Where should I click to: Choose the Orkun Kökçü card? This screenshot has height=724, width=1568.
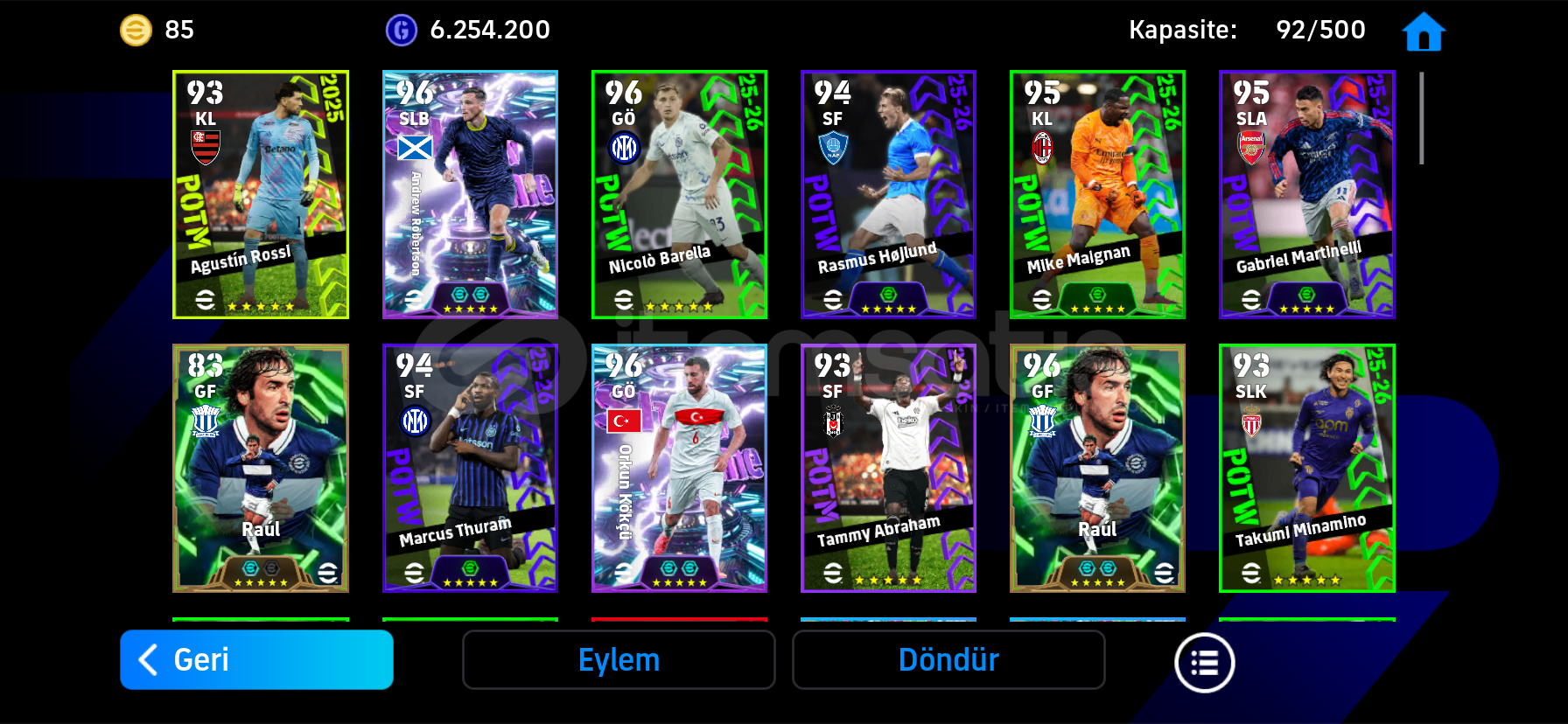point(679,468)
